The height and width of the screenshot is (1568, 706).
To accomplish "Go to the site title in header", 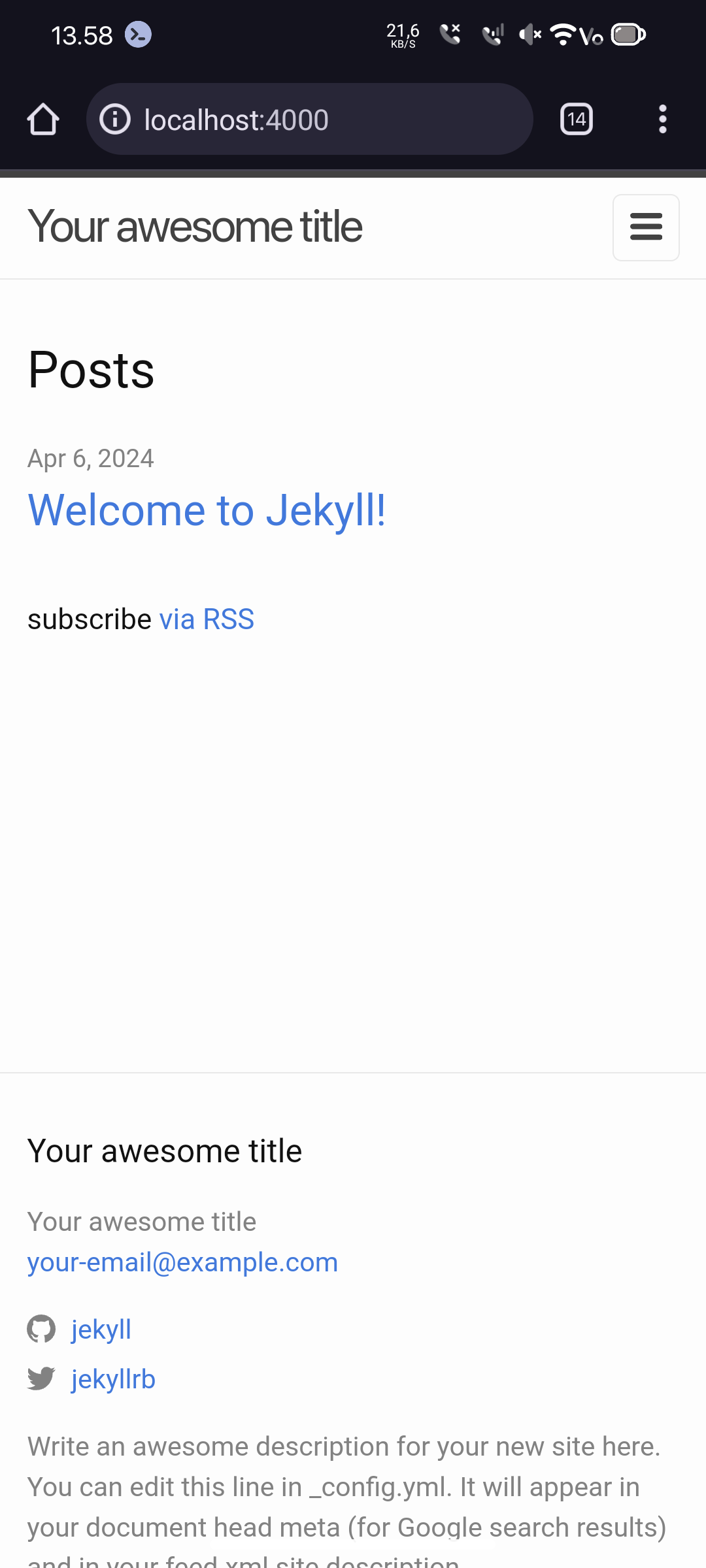I will tap(195, 227).
